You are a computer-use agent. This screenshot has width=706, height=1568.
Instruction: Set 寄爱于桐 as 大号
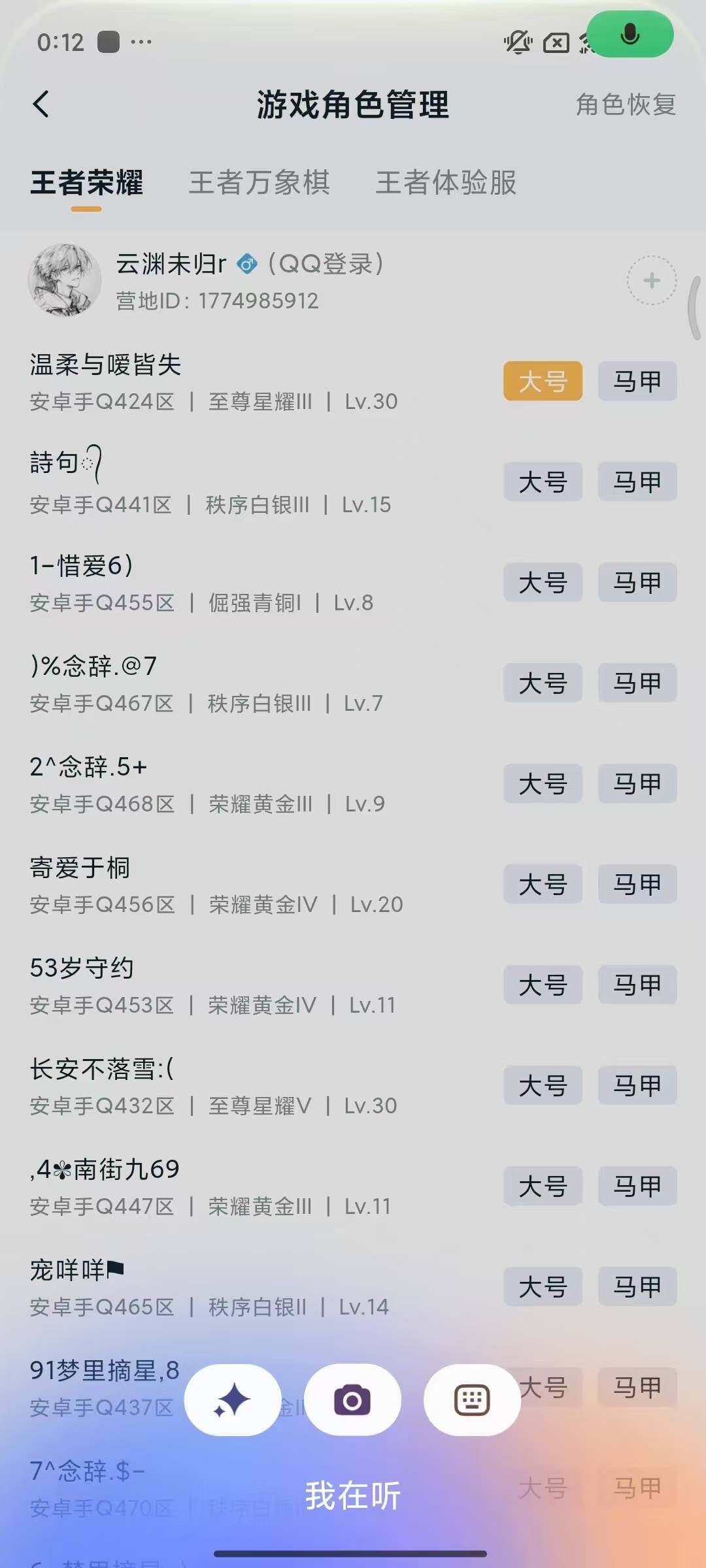tap(543, 885)
